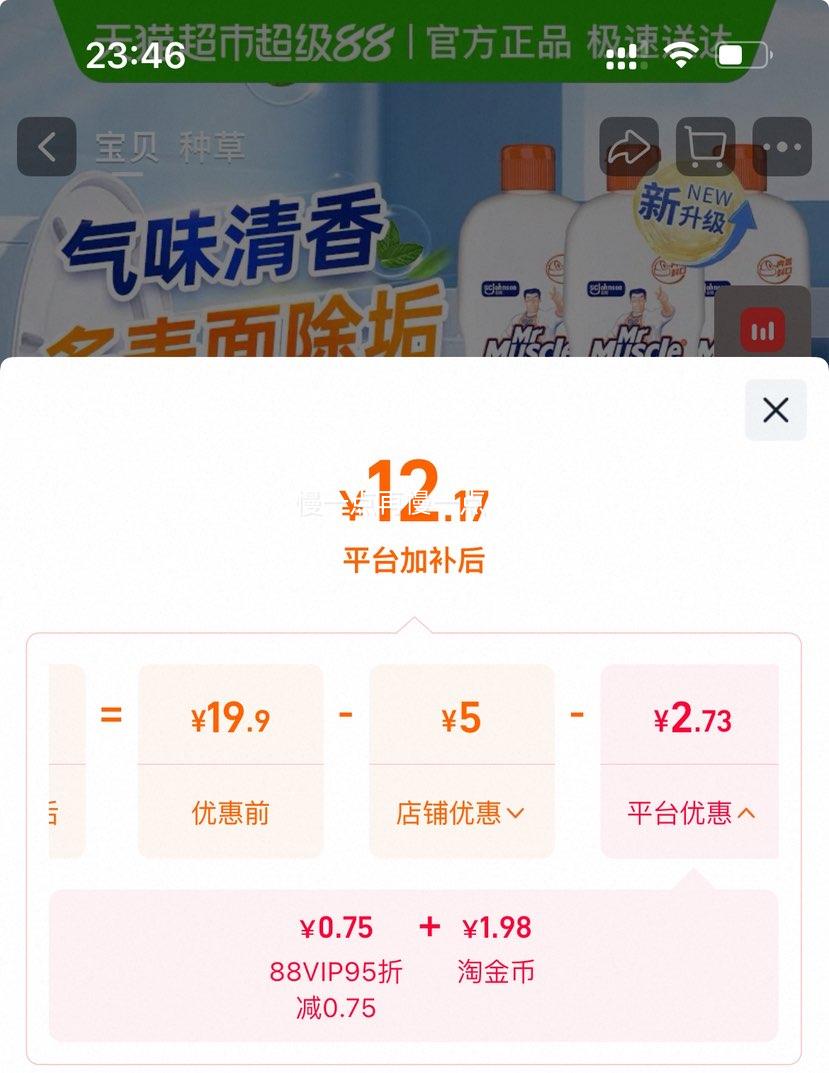Navigate back using the back arrow
This screenshot has height=1073, width=829.
tap(44, 146)
